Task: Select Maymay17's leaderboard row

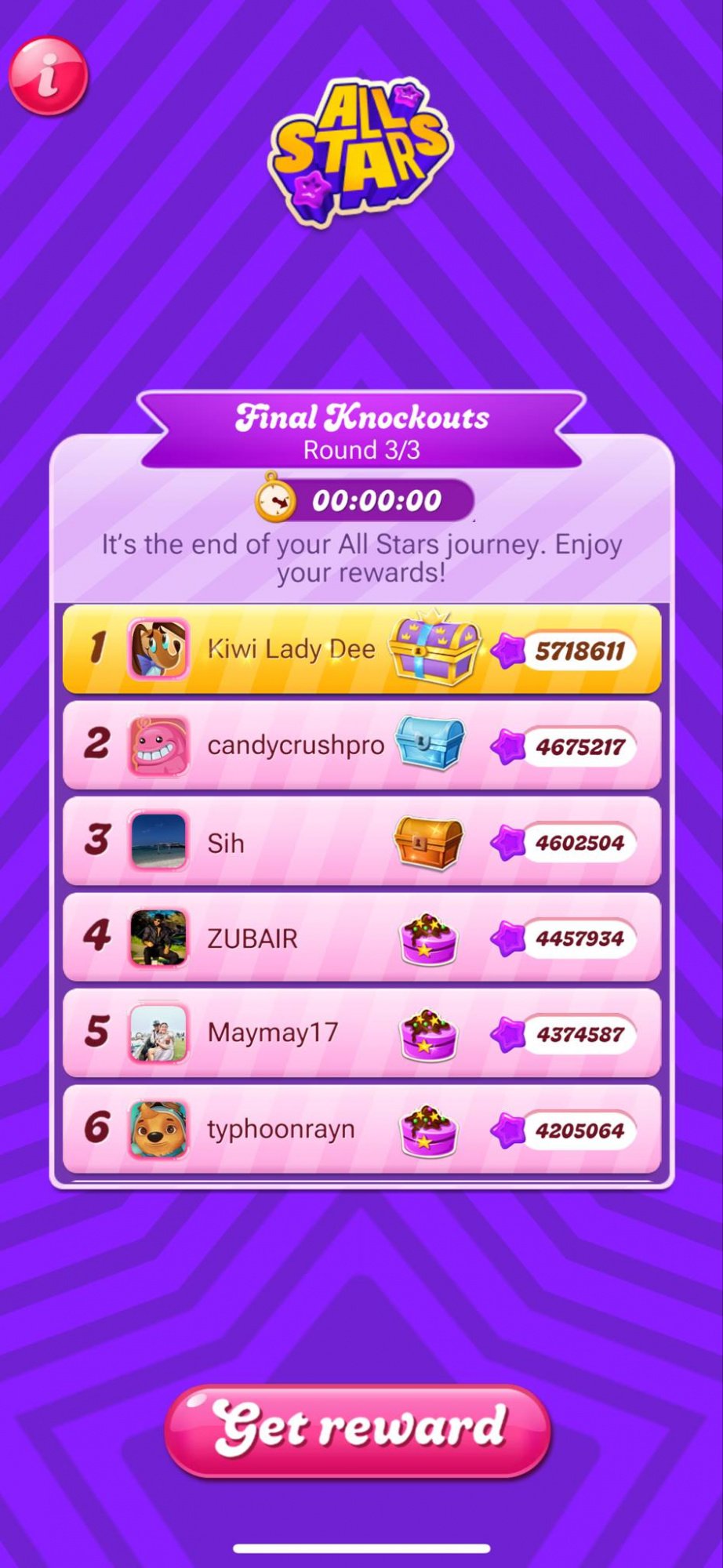Action: tap(361, 1033)
